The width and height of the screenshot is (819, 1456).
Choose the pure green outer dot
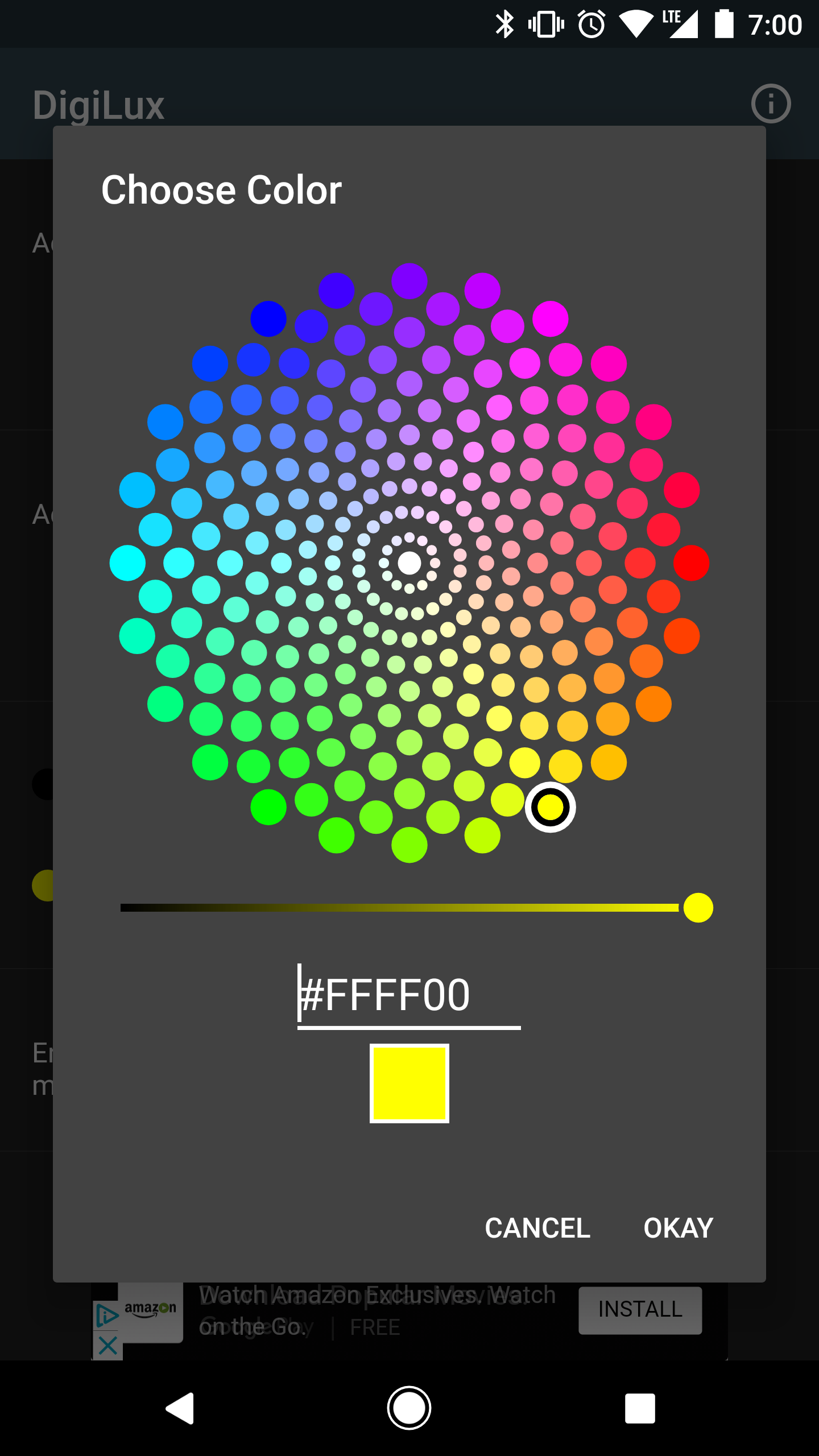pyautogui.click(x=268, y=807)
